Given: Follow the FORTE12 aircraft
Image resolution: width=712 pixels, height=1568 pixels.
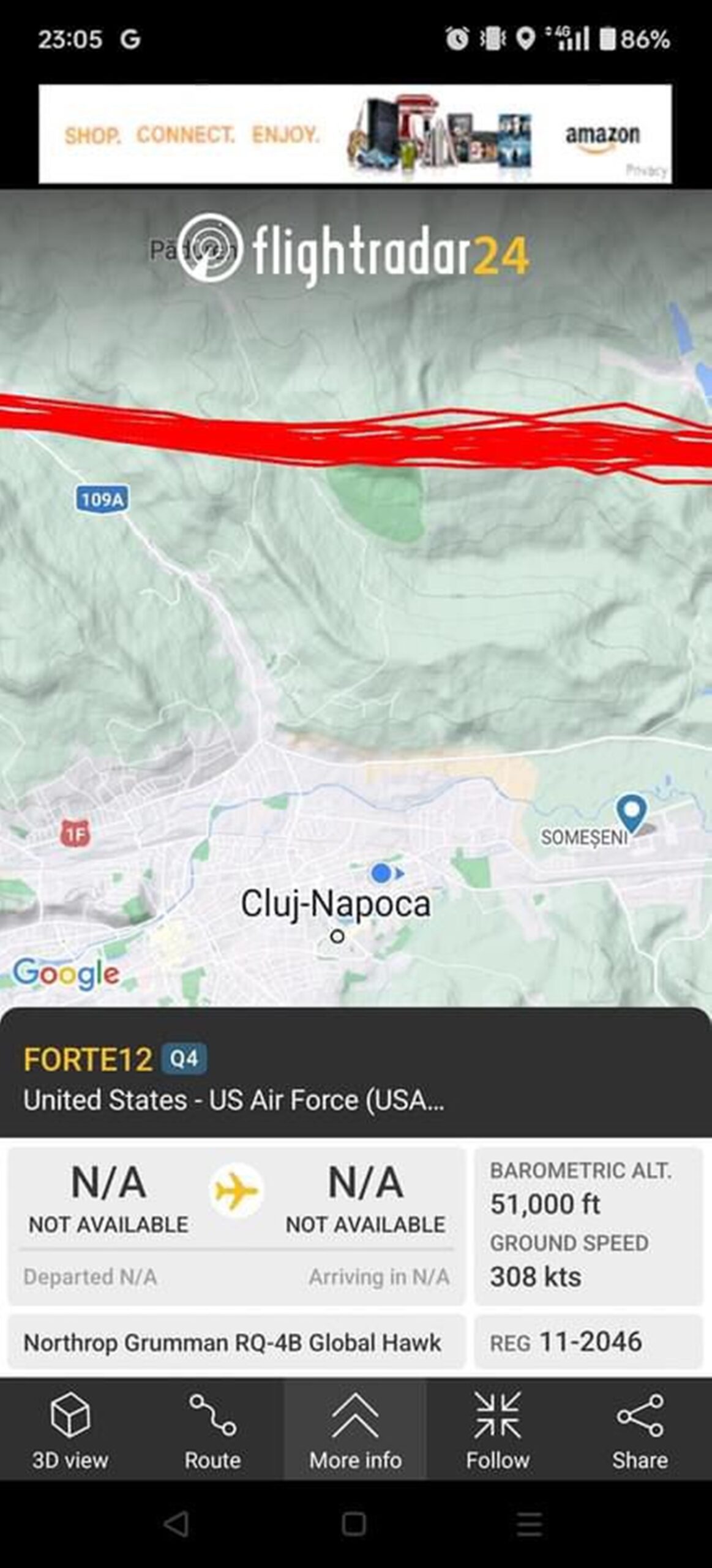Looking at the screenshot, I should pos(497,1430).
